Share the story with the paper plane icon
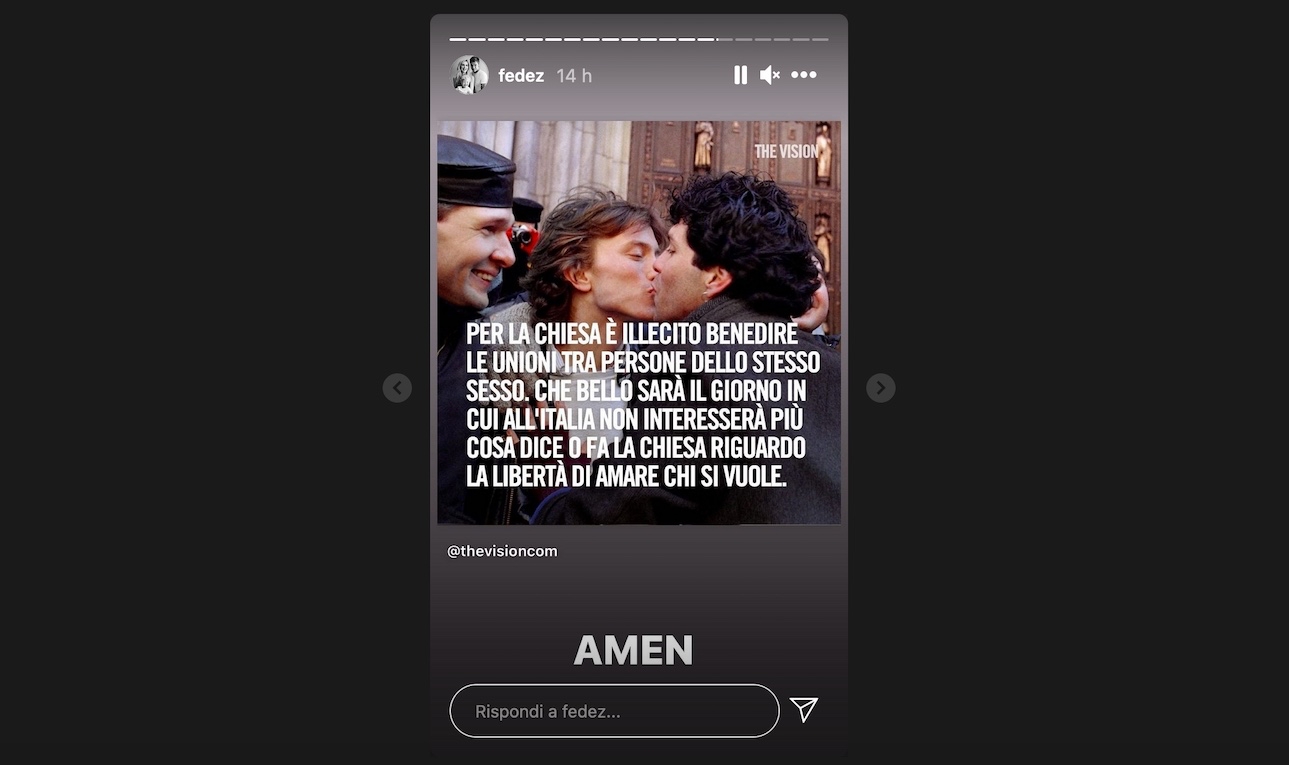The width and height of the screenshot is (1289, 765). (804, 709)
